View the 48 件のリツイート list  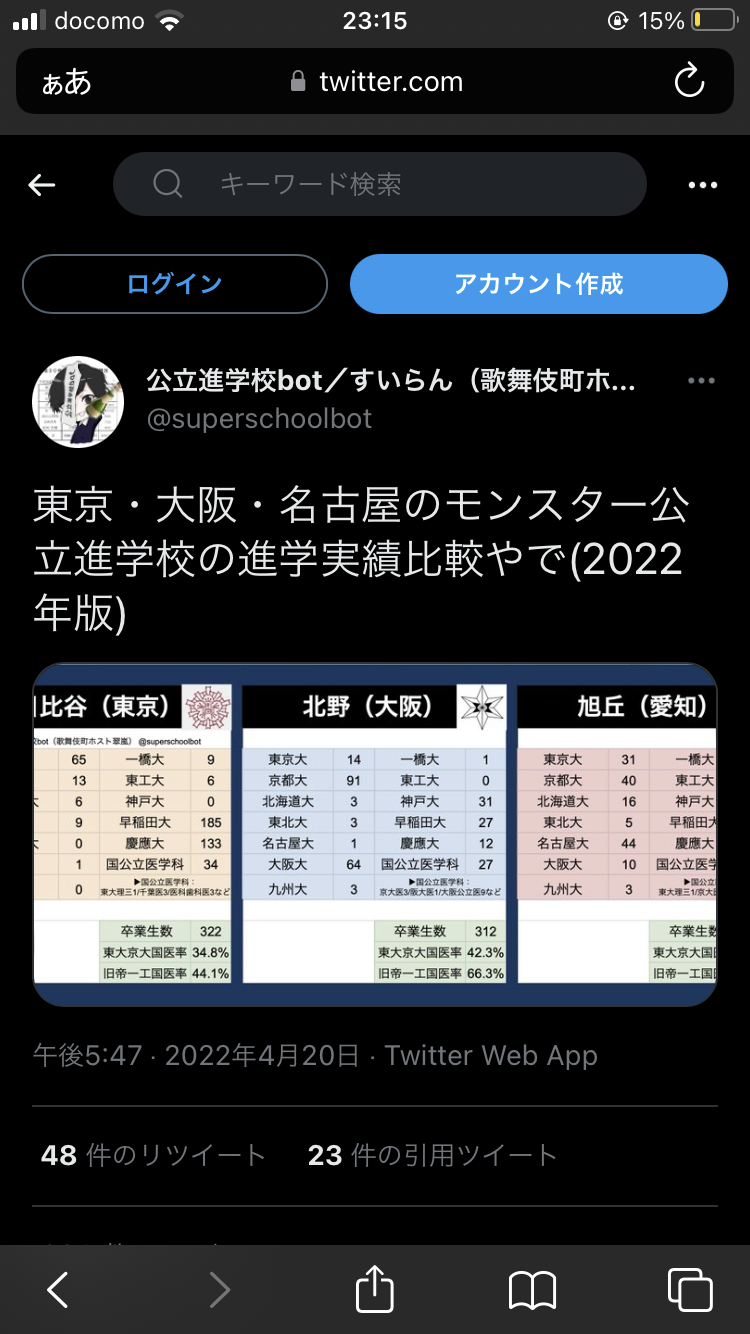[153, 1155]
